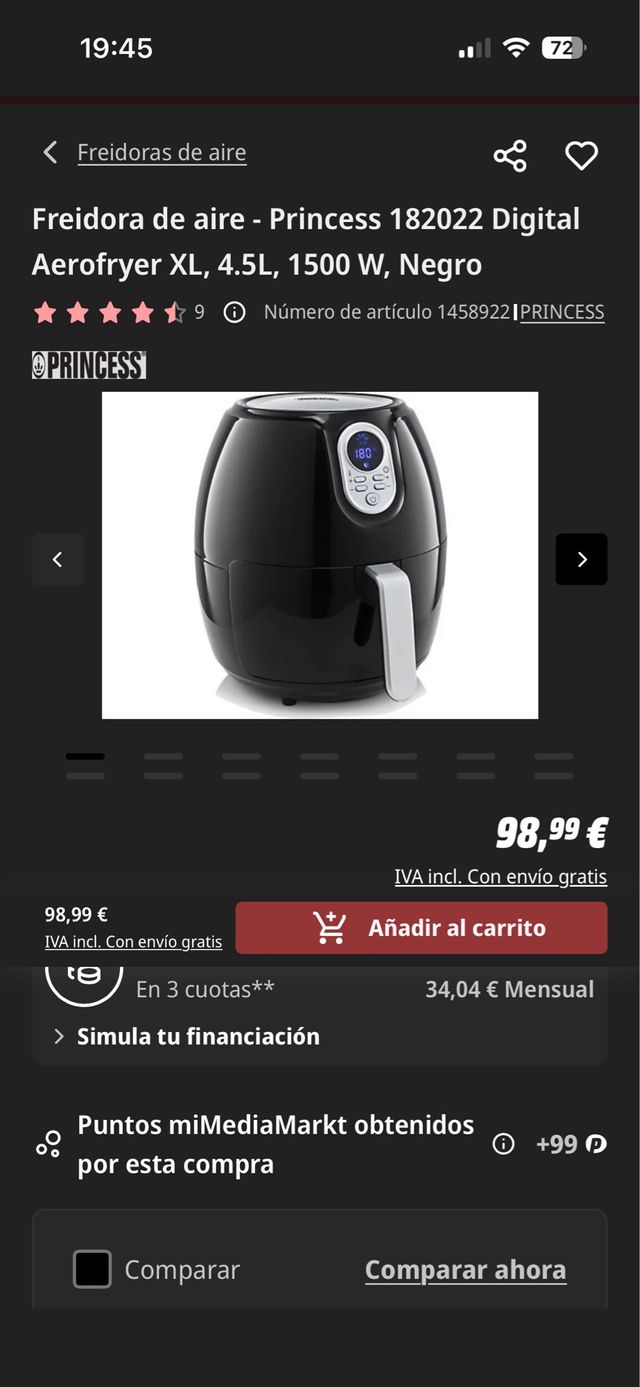Tap the air fryer product image
Image resolution: width=640 pixels, height=1387 pixels.
(320, 555)
